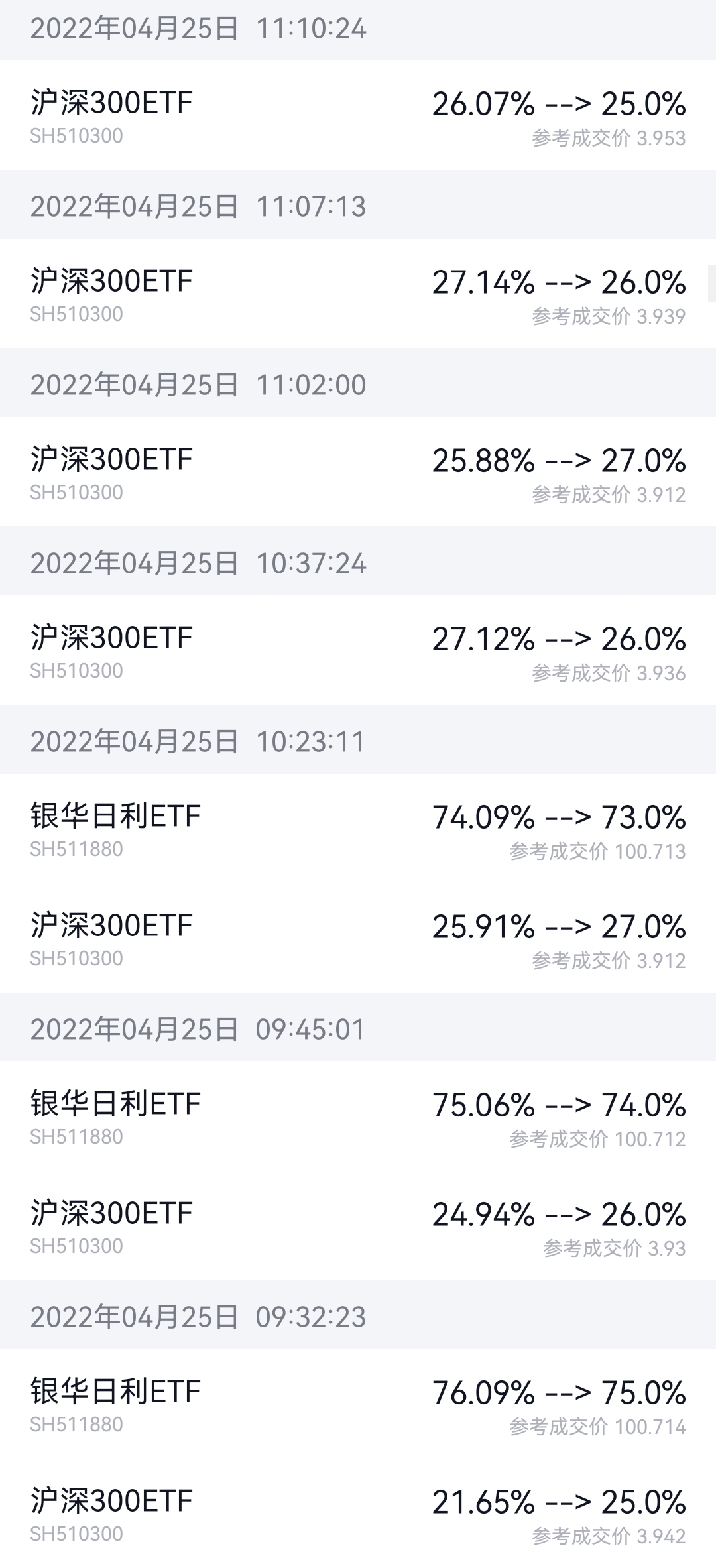Tap the 沪深300ETF row dated 10:37:24
This screenshot has width=716, height=1568.
click(x=358, y=651)
